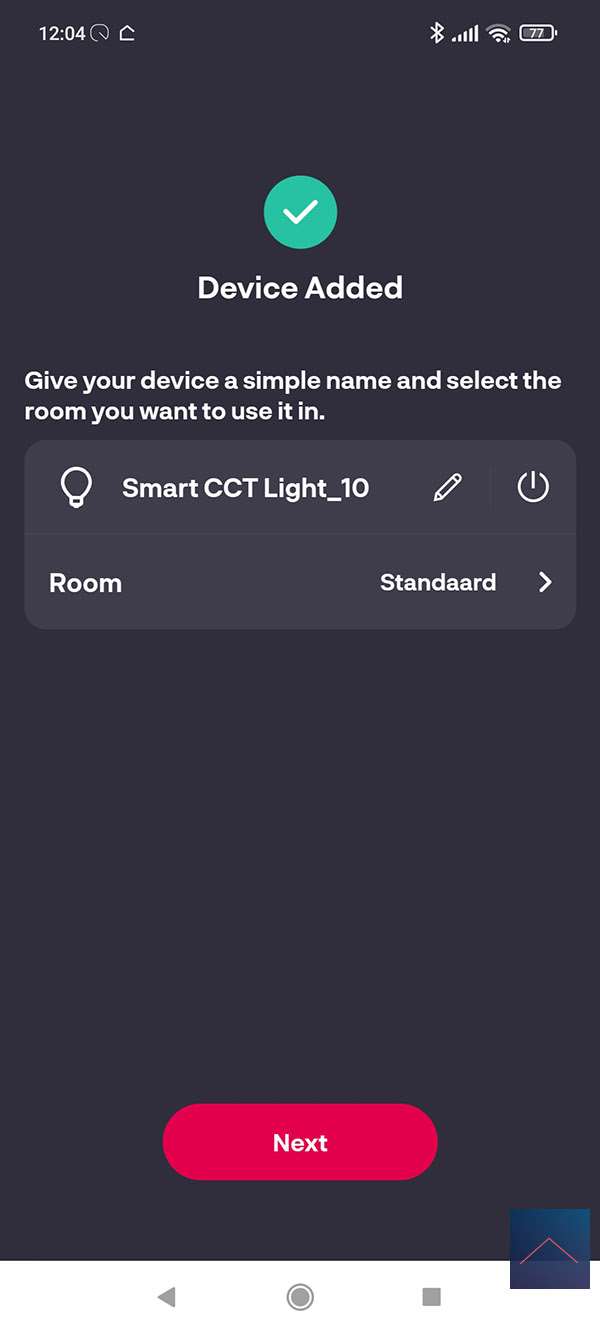Edit the Smart CCT Light_10 name
The image size is (600, 1333).
click(448, 488)
